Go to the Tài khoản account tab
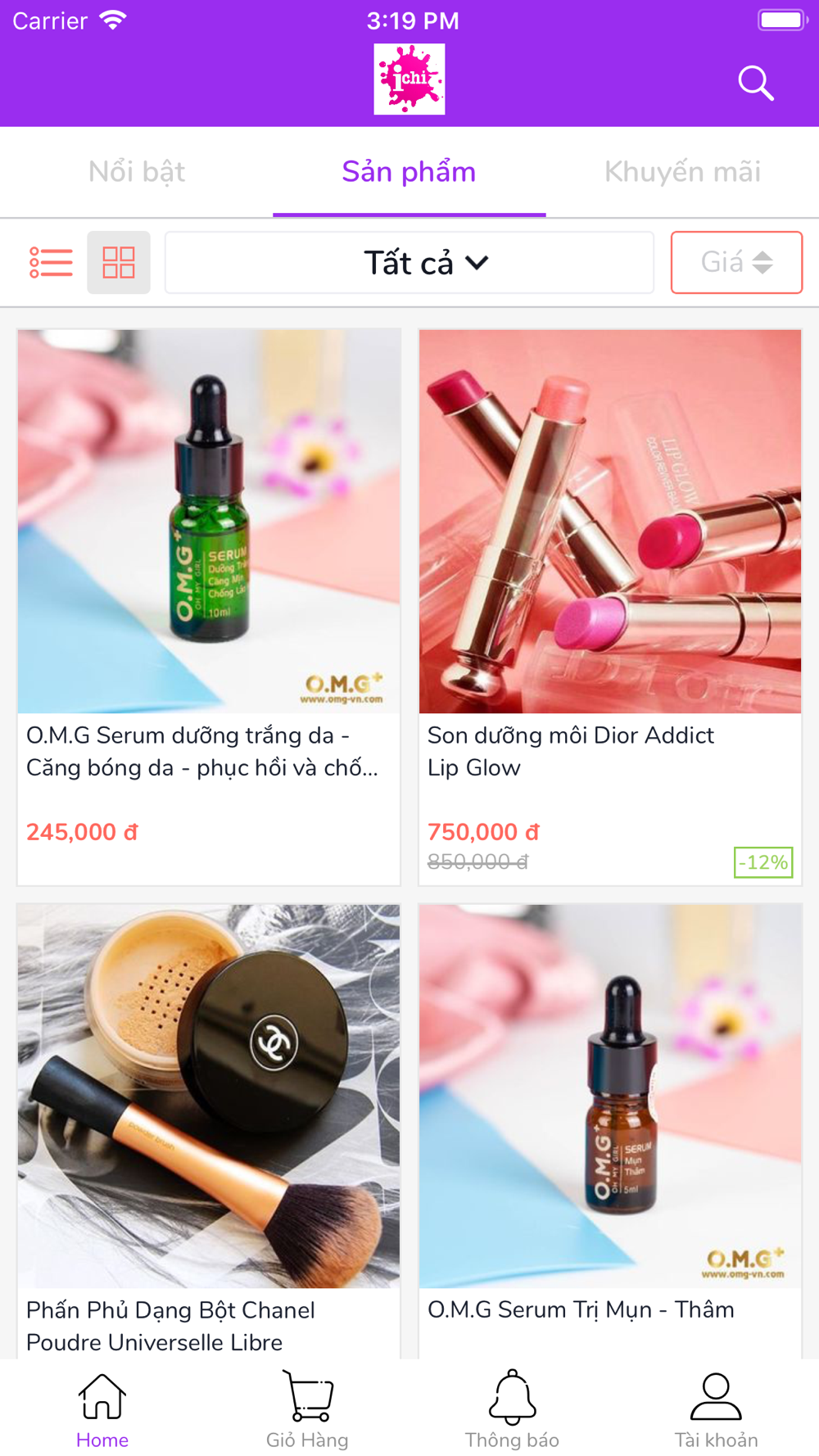Image resolution: width=819 pixels, height=1456 pixels. tap(717, 1409)
